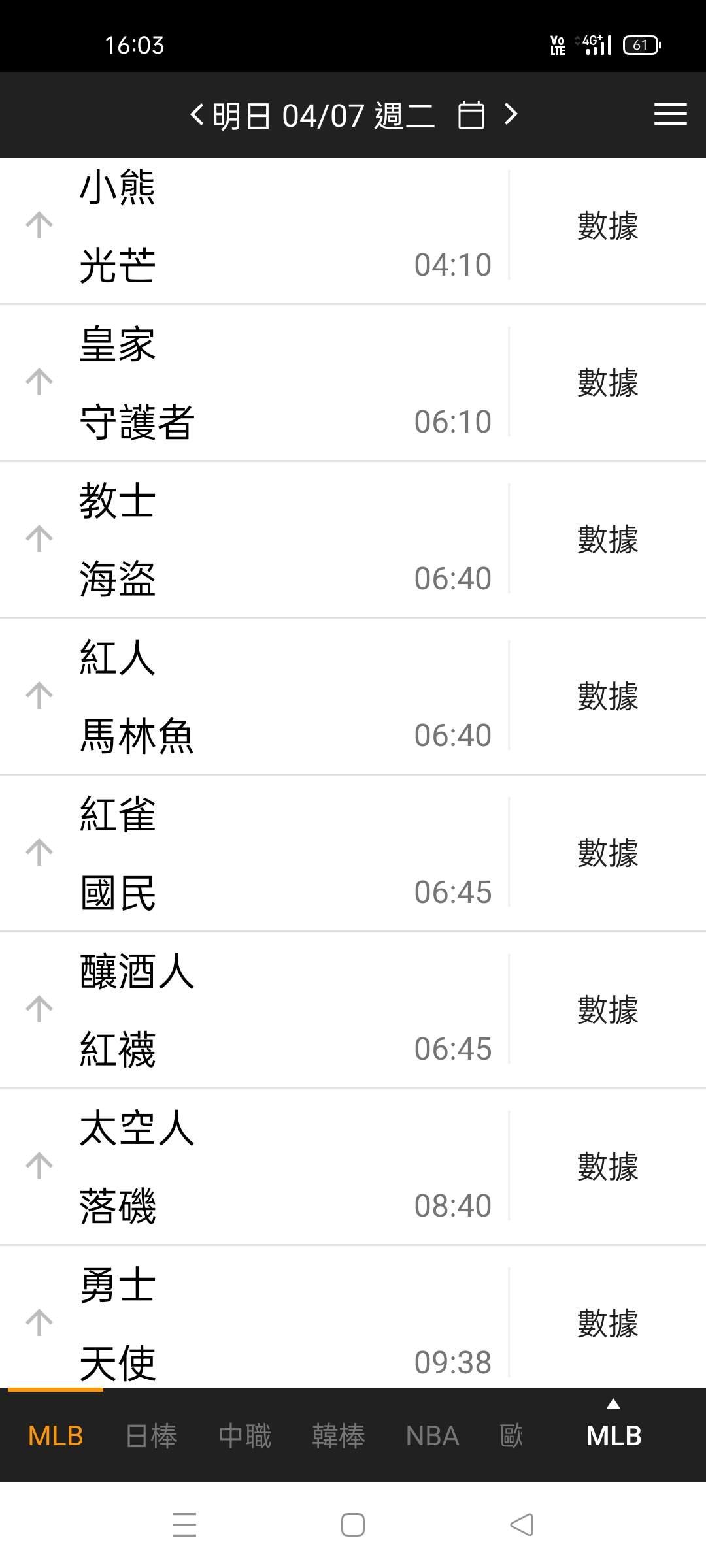Open the calendar date picker
Screen dimensions: 706x1568
click(x=471, y=116)
